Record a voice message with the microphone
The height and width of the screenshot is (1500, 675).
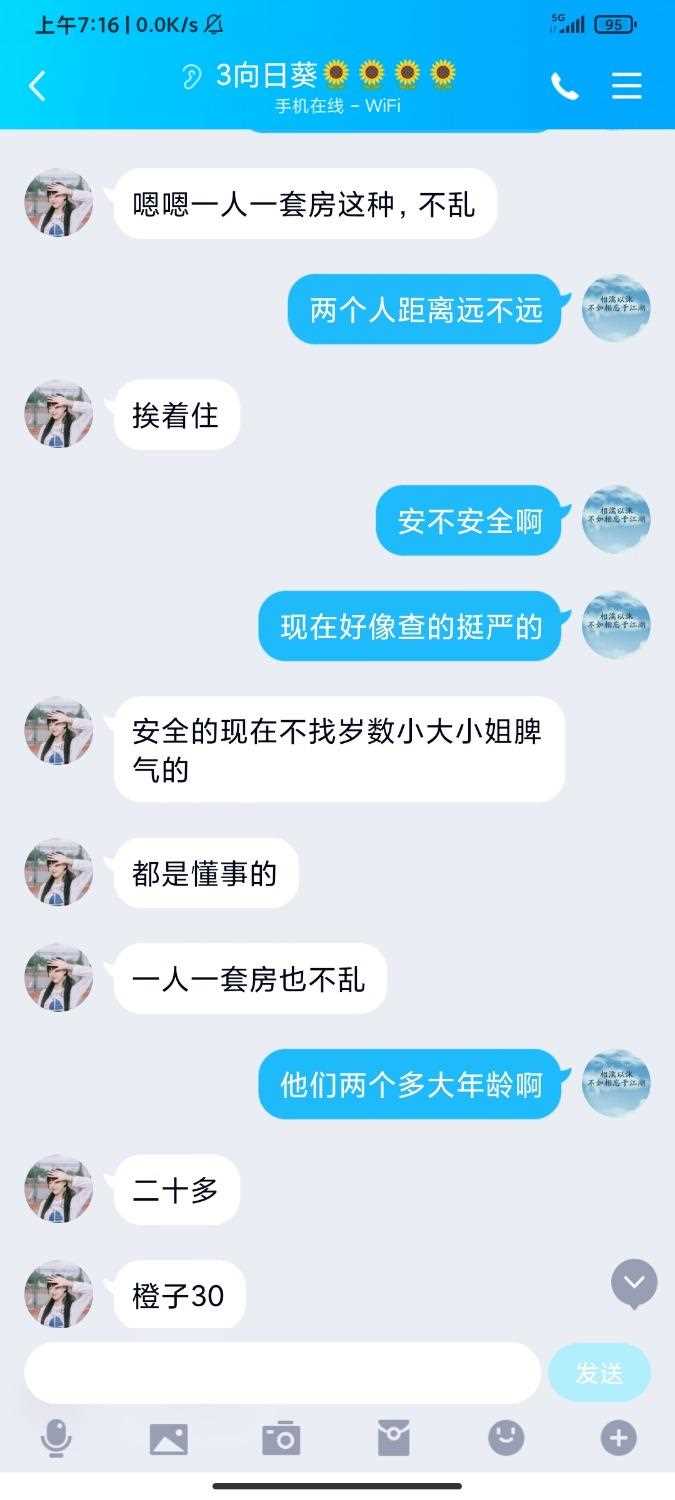pos(56,1438)
